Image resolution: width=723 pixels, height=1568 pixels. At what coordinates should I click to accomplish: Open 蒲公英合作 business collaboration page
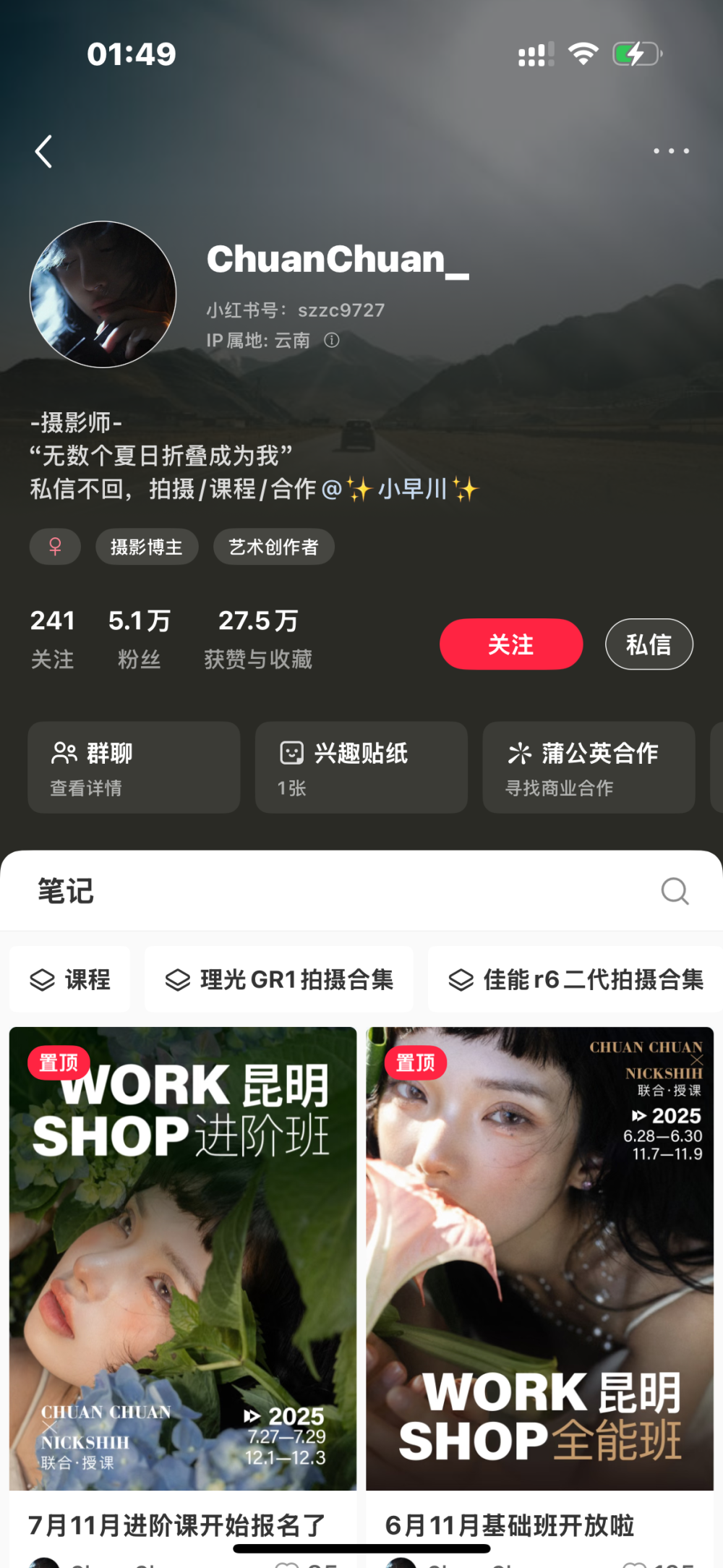point(588,768)
